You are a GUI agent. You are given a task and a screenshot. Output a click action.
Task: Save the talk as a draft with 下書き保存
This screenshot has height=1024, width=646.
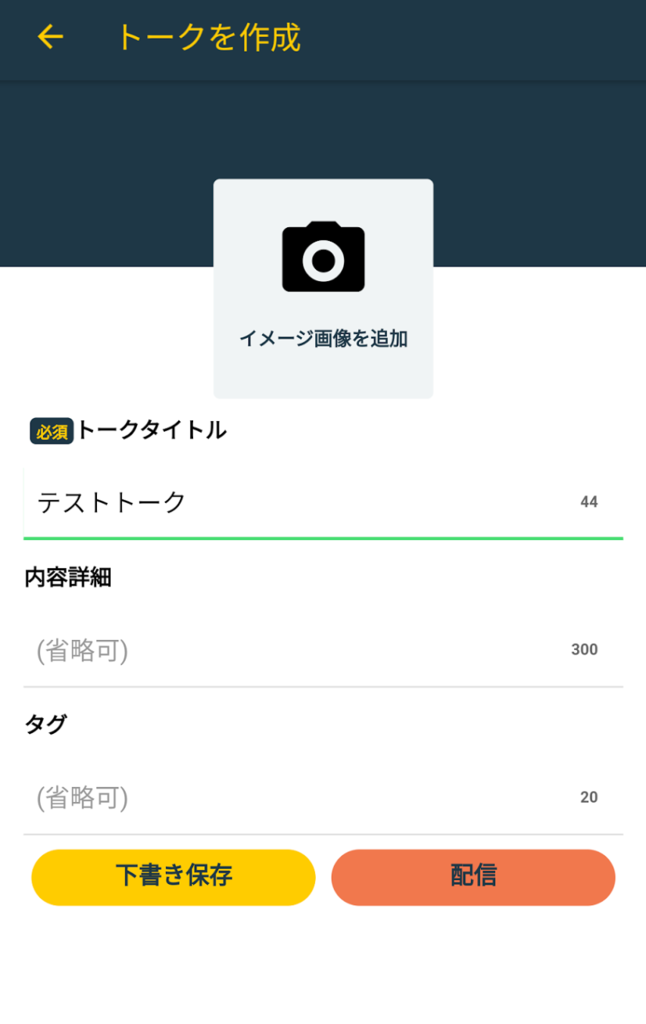tap(173, 877)
